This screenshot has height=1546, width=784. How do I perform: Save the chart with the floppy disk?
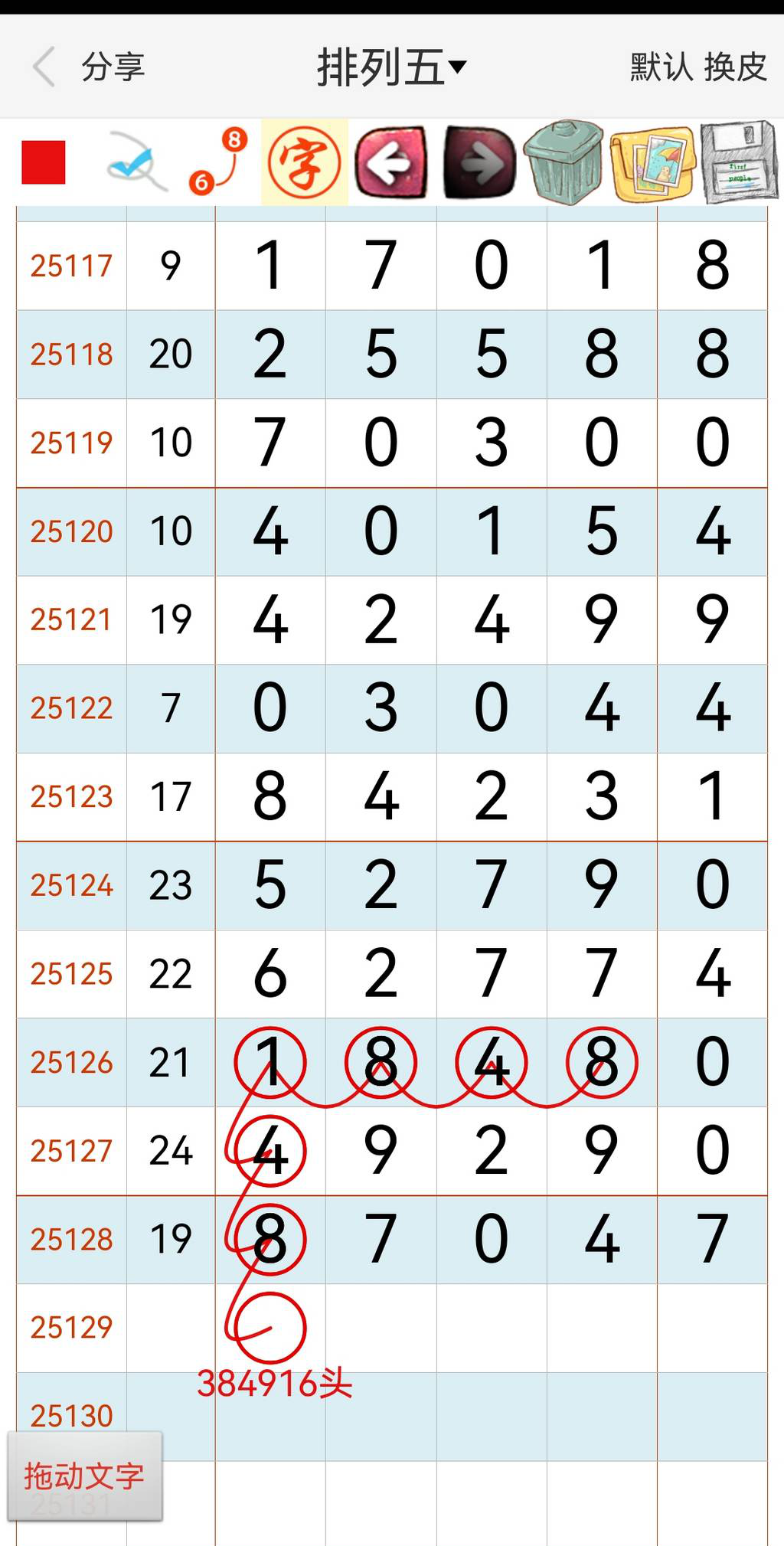click(x=739, y=162)
